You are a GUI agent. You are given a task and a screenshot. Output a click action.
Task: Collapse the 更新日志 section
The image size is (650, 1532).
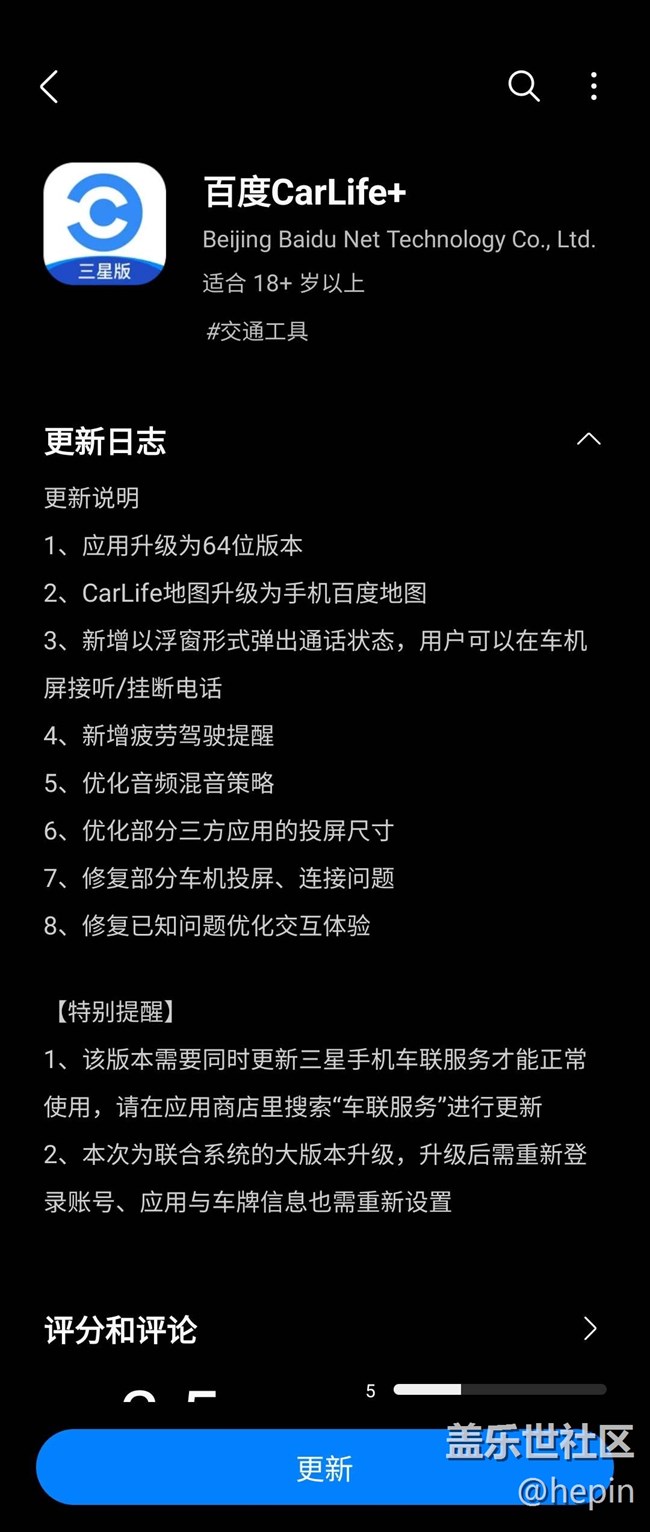point(588,439)
